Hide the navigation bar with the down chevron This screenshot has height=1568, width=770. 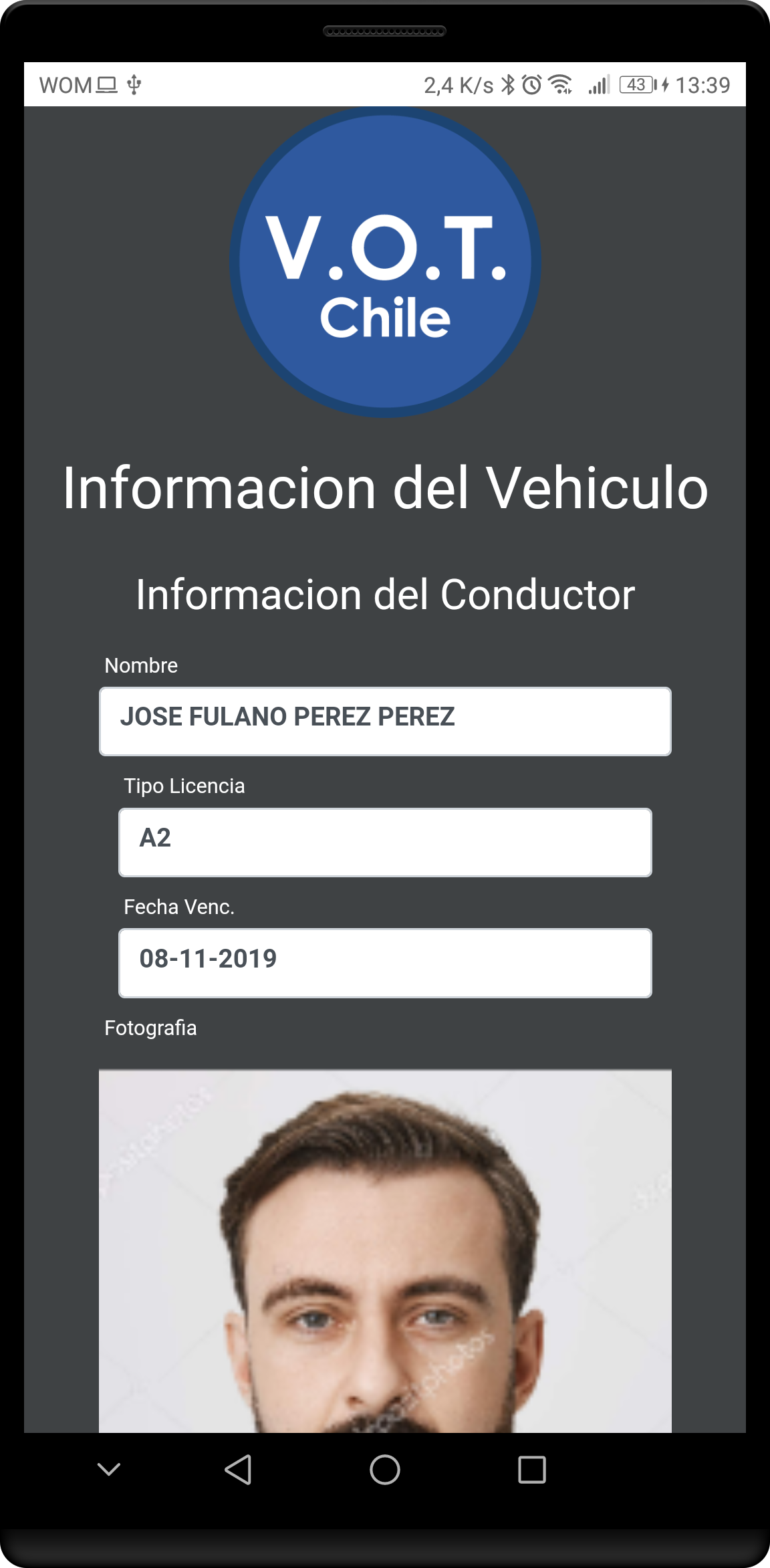[109, 1468]
